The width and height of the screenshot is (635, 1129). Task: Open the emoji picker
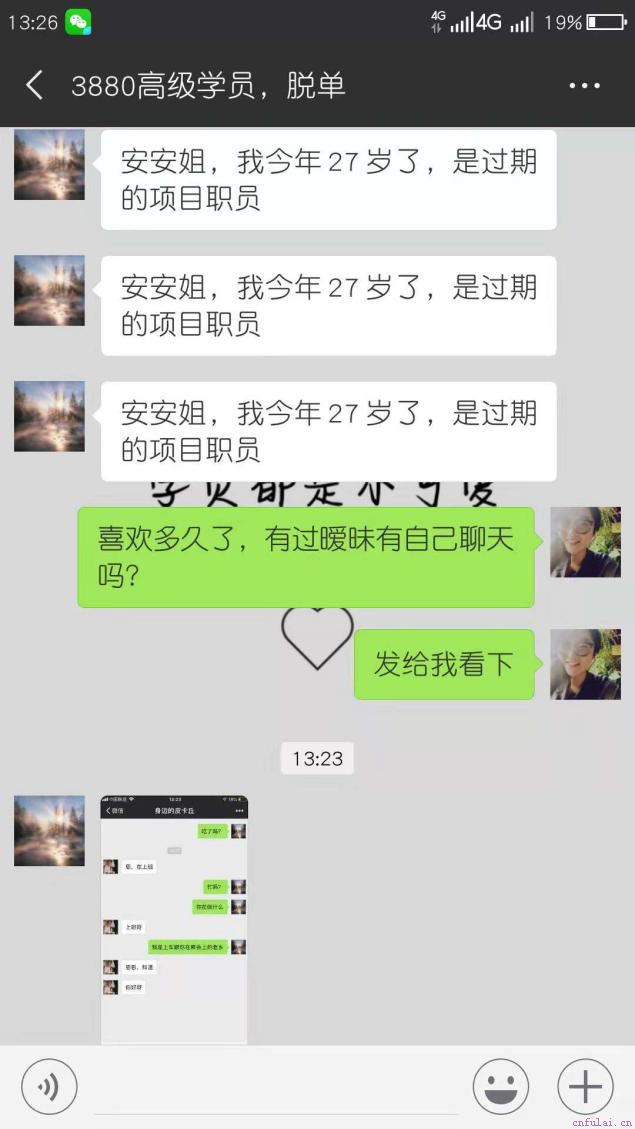(500, 1087)
